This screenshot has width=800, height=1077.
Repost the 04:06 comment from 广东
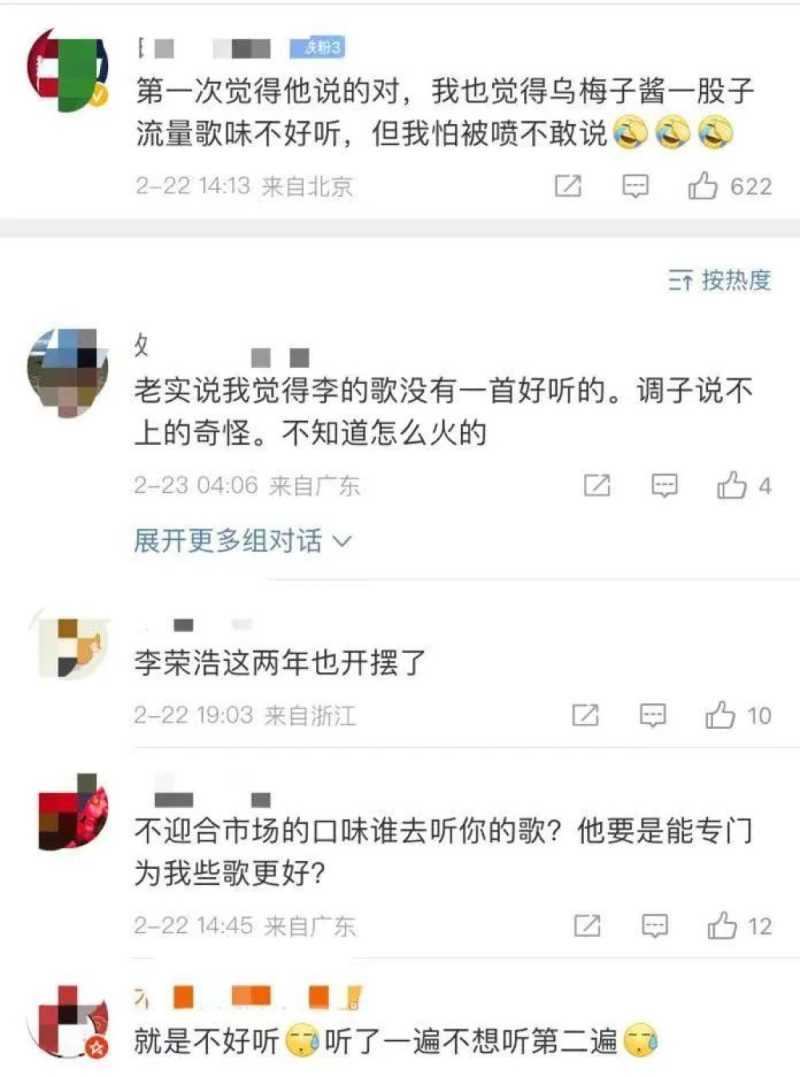tap(597, 486)
